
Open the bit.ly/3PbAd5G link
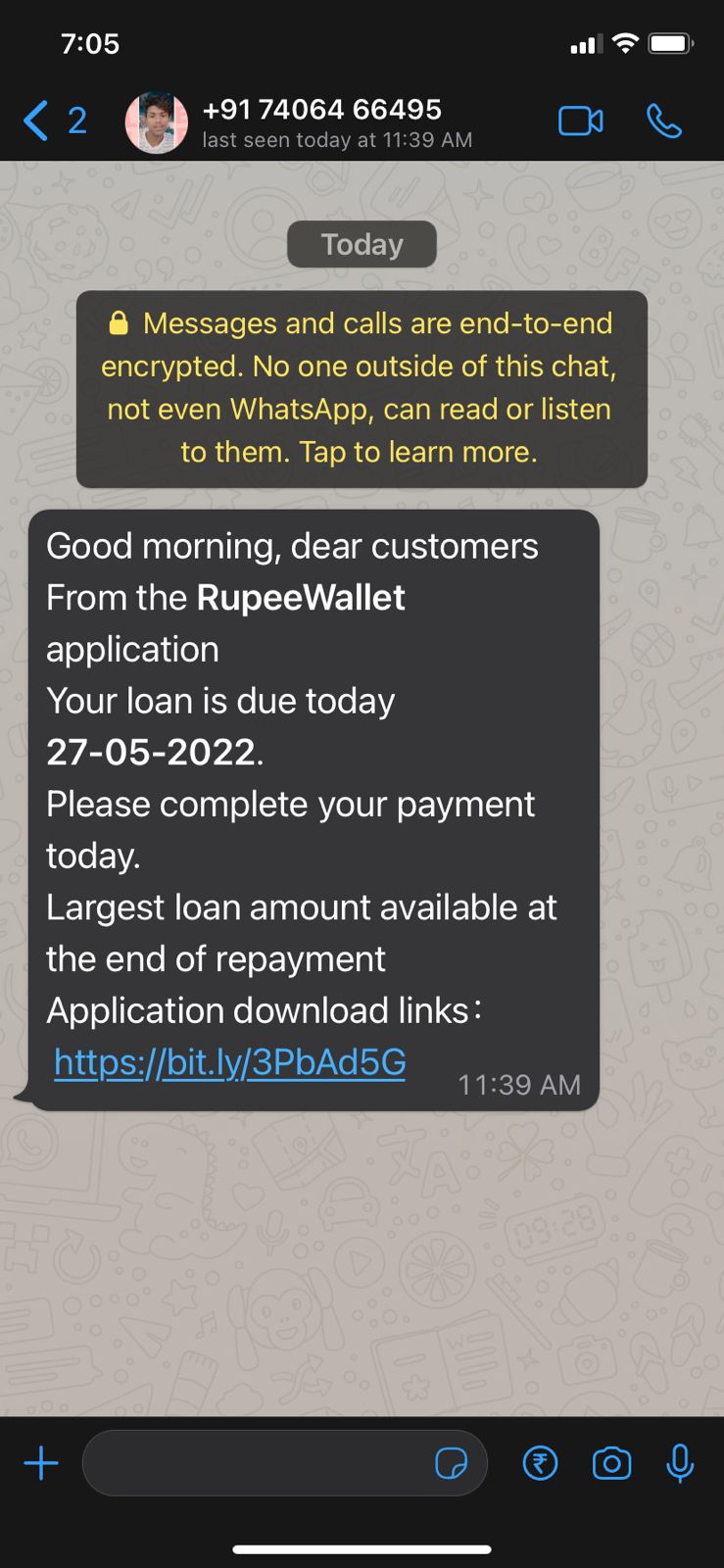[229, 1062]
